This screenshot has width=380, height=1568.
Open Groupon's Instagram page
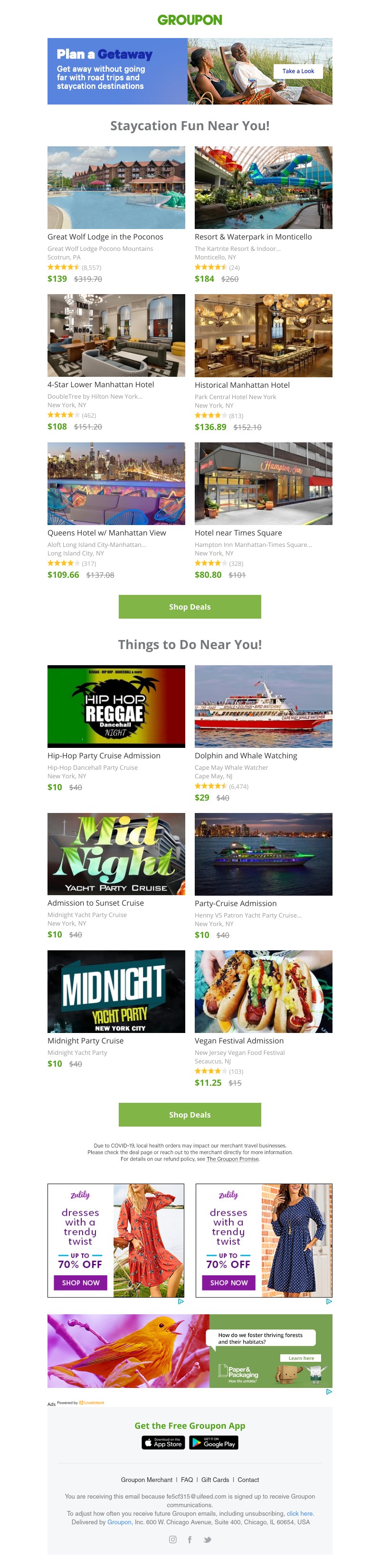pyautogui.click(x=172, y=1539)
